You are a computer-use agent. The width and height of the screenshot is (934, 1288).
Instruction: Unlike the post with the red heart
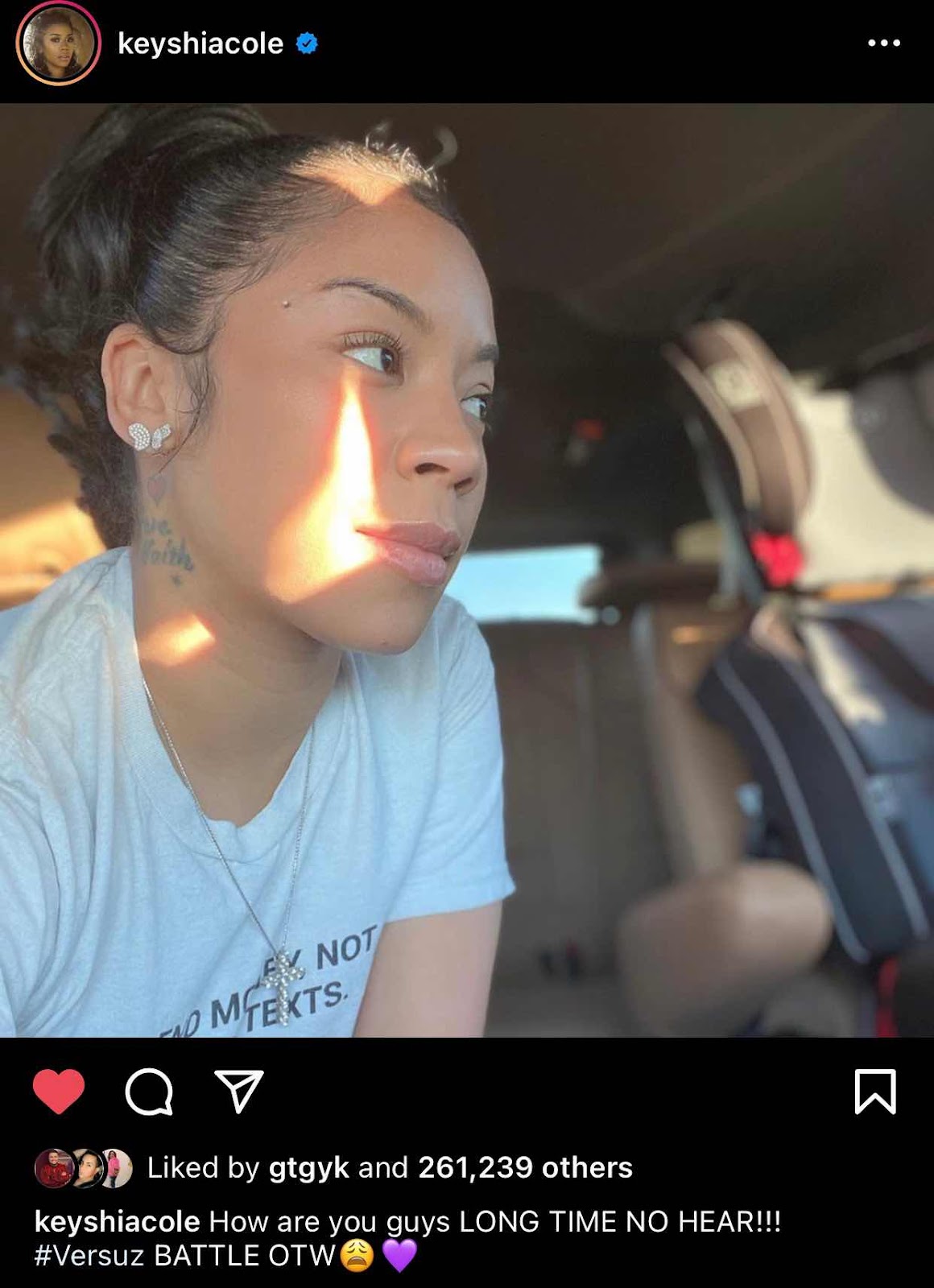click(59, 1091)
